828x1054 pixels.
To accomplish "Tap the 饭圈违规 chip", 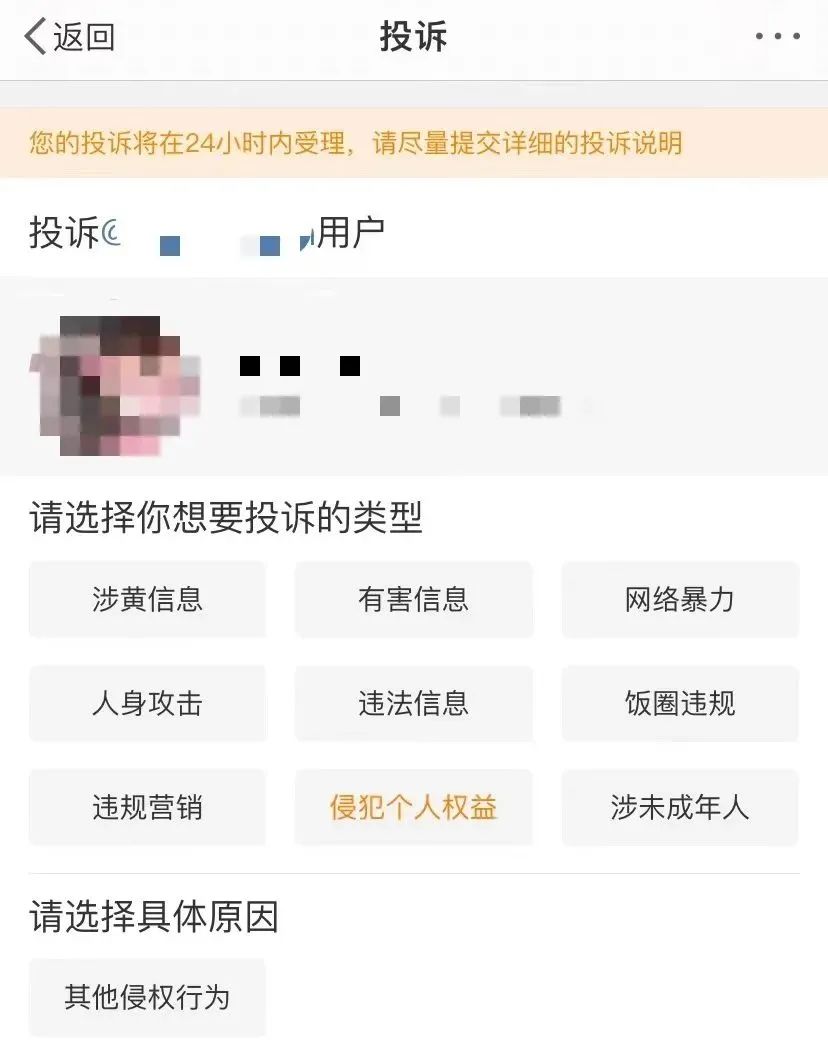I will pos(680,703).
